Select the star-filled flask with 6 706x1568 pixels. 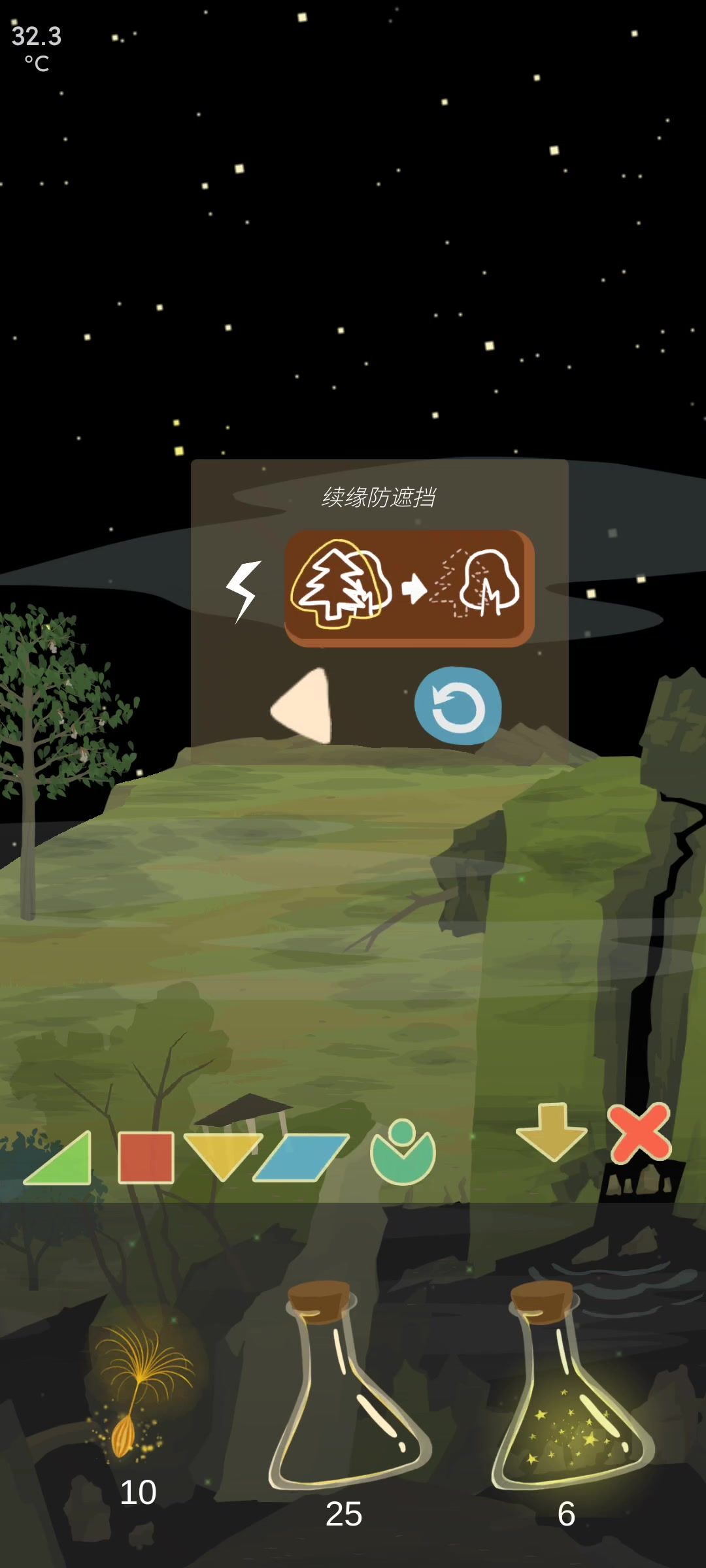[569, 1392]
